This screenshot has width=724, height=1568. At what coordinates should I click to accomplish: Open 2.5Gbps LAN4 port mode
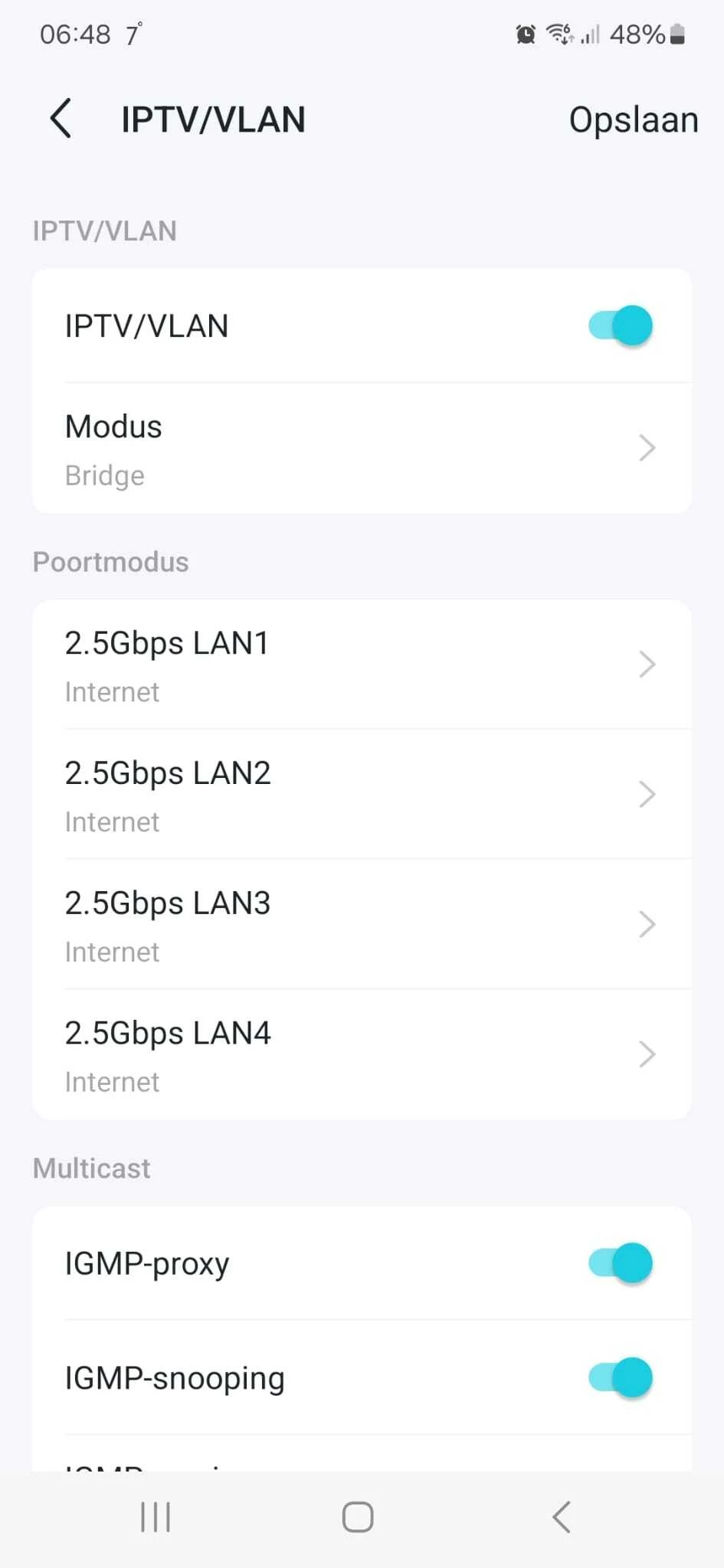click(x=362, y=1055)
